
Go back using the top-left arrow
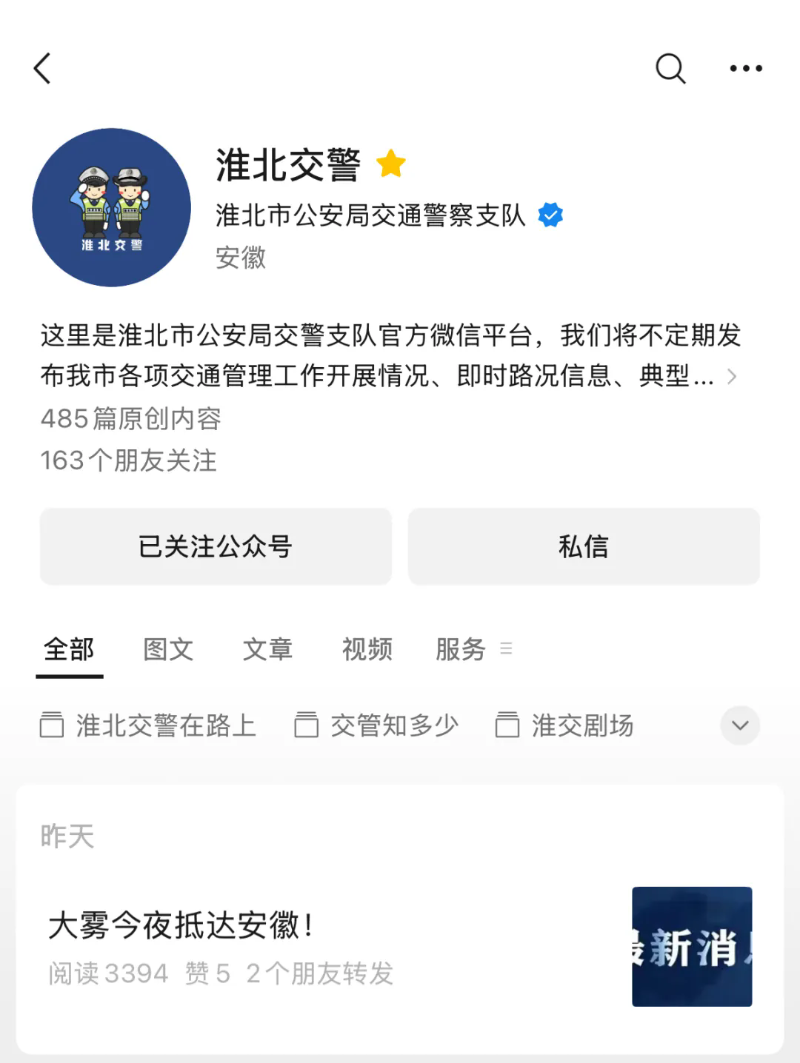[42, 69]
